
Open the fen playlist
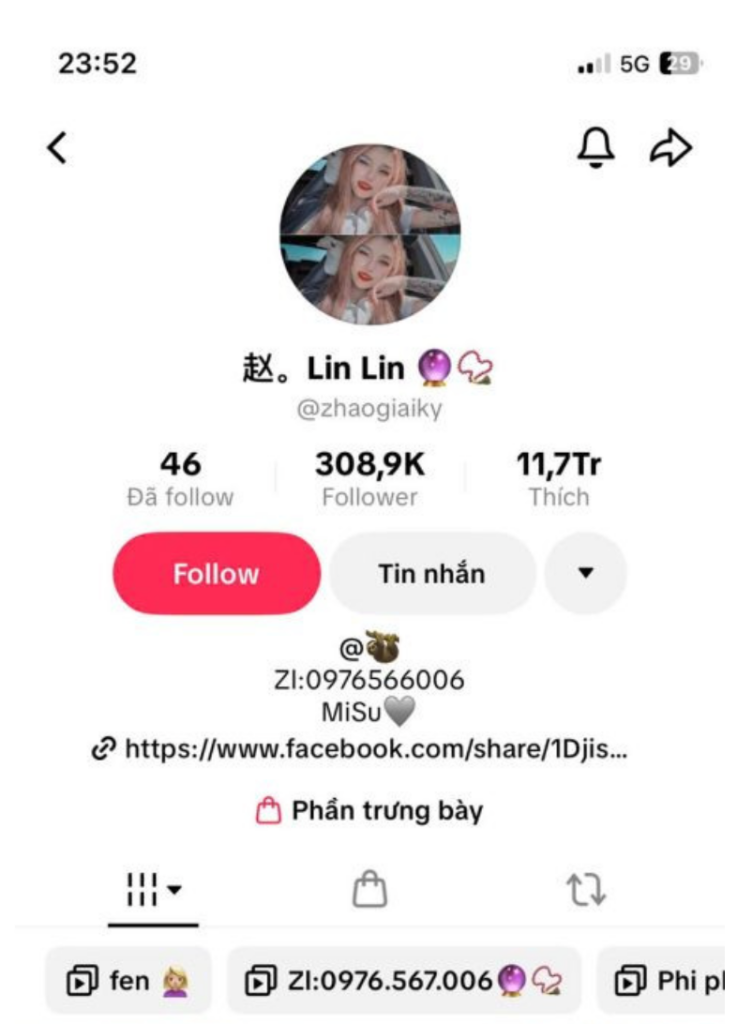[x=128, y=981]
